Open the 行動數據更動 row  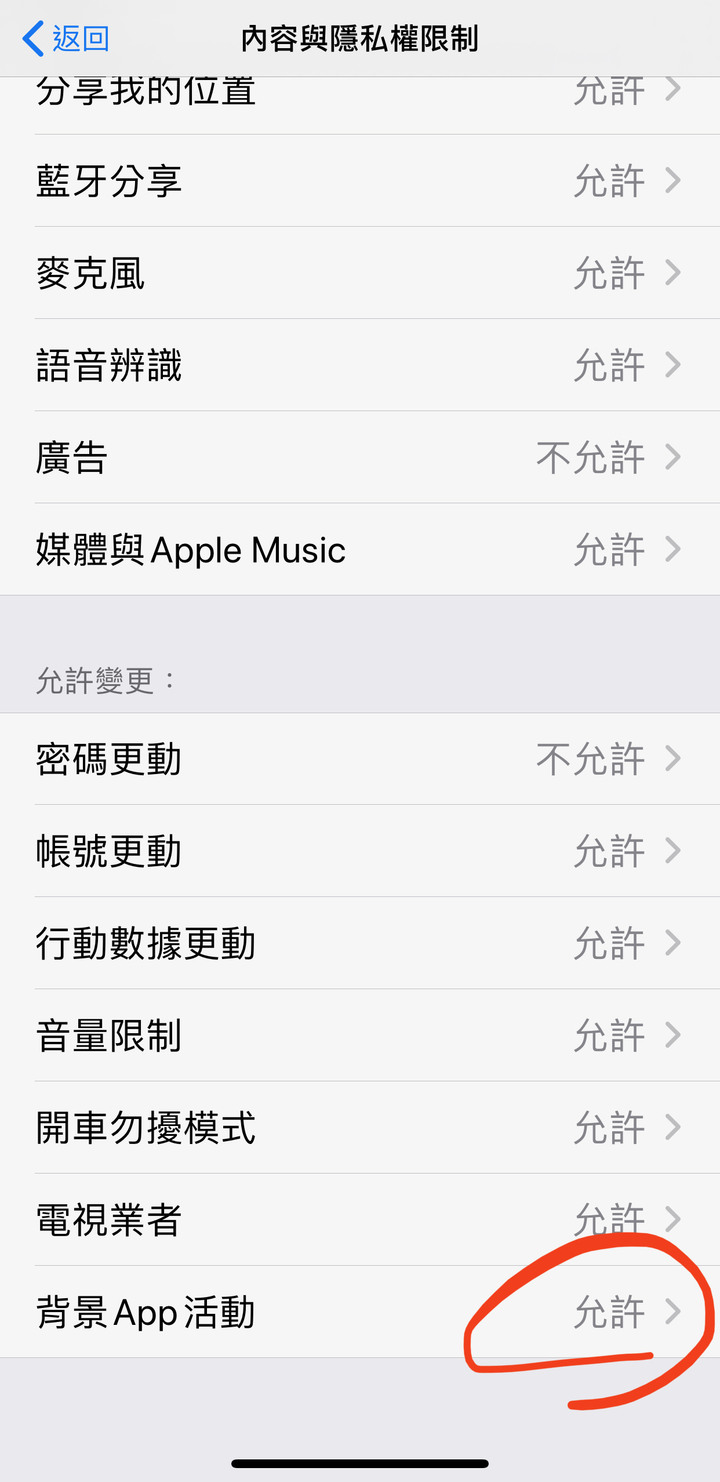(x=360, y=943)
